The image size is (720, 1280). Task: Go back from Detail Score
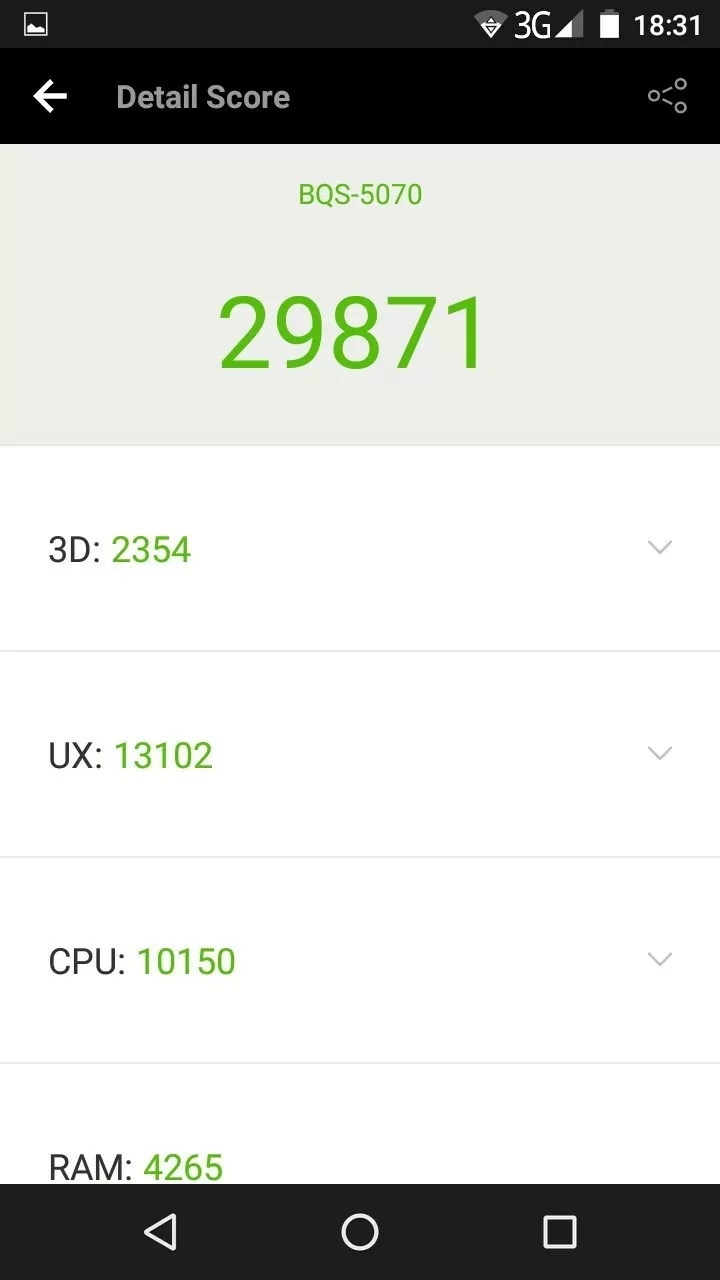point(50,97)
